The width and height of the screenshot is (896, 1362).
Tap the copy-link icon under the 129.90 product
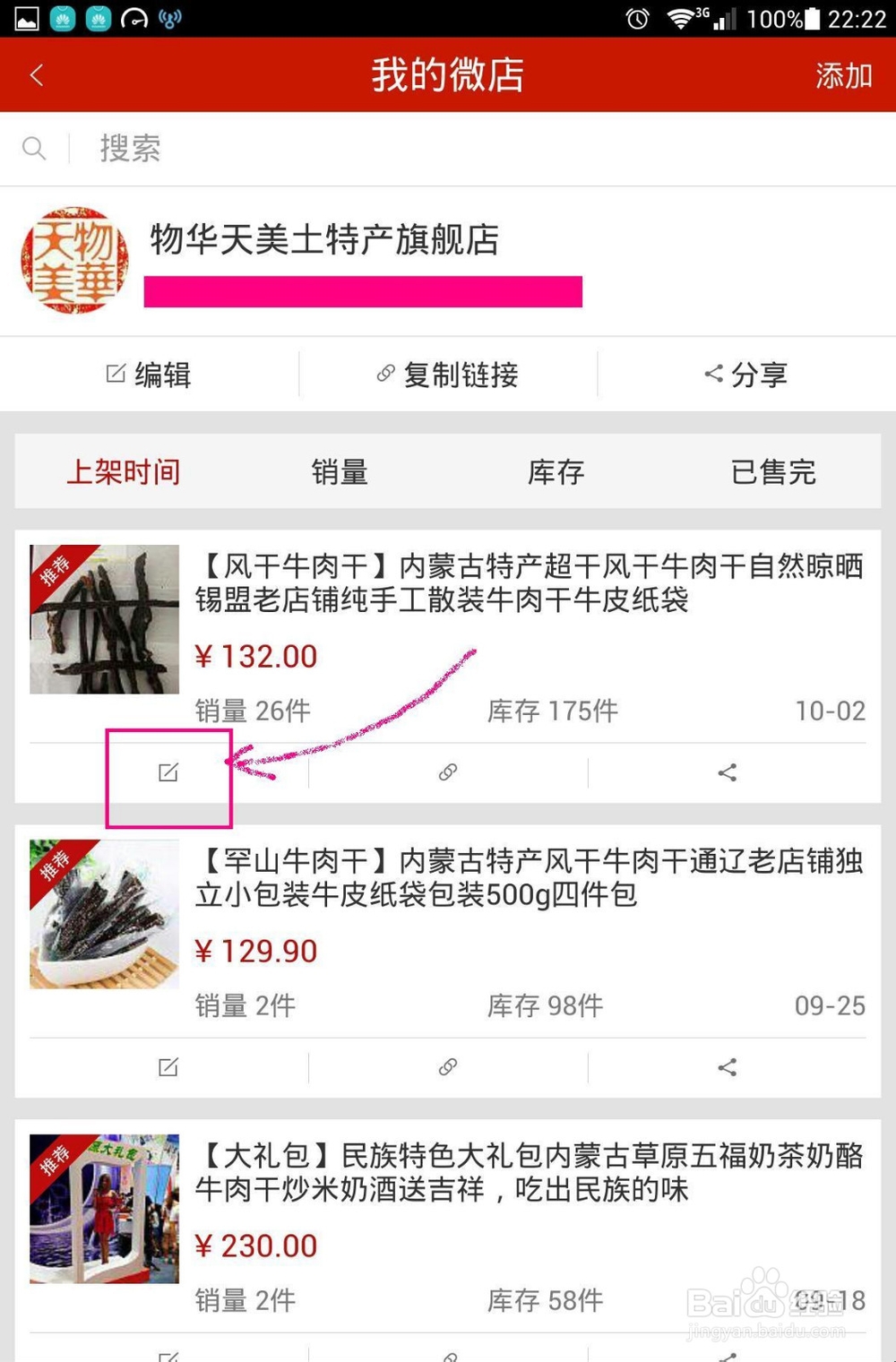(446, 1066)
